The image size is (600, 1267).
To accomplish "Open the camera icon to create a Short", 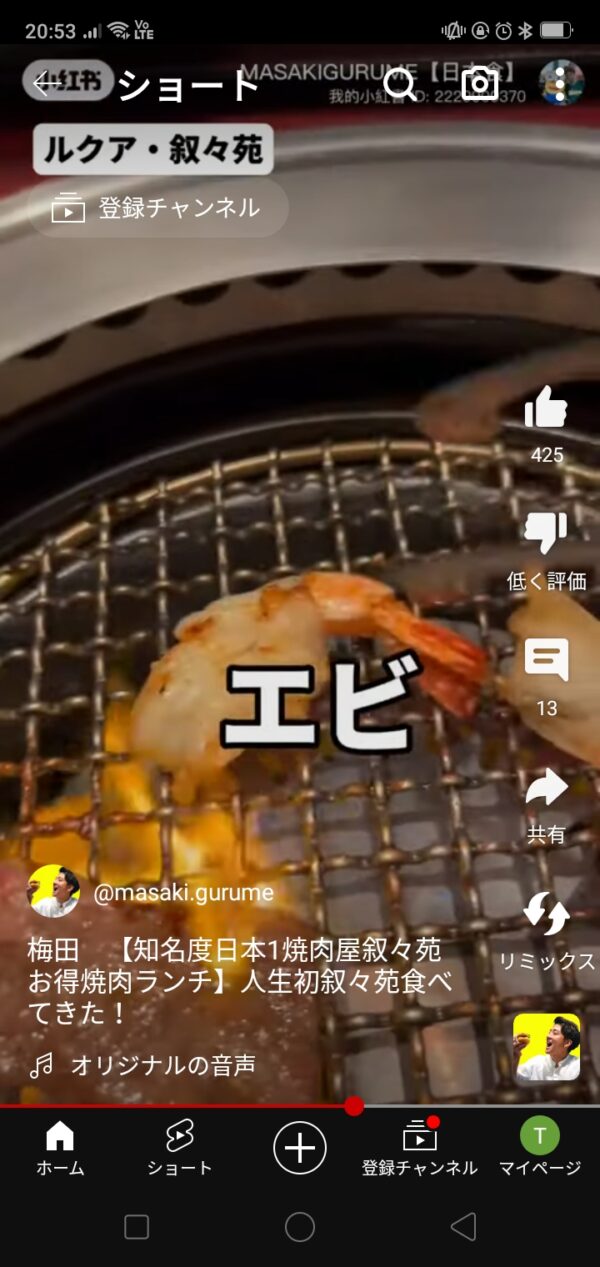I will [x=480, y=83].
